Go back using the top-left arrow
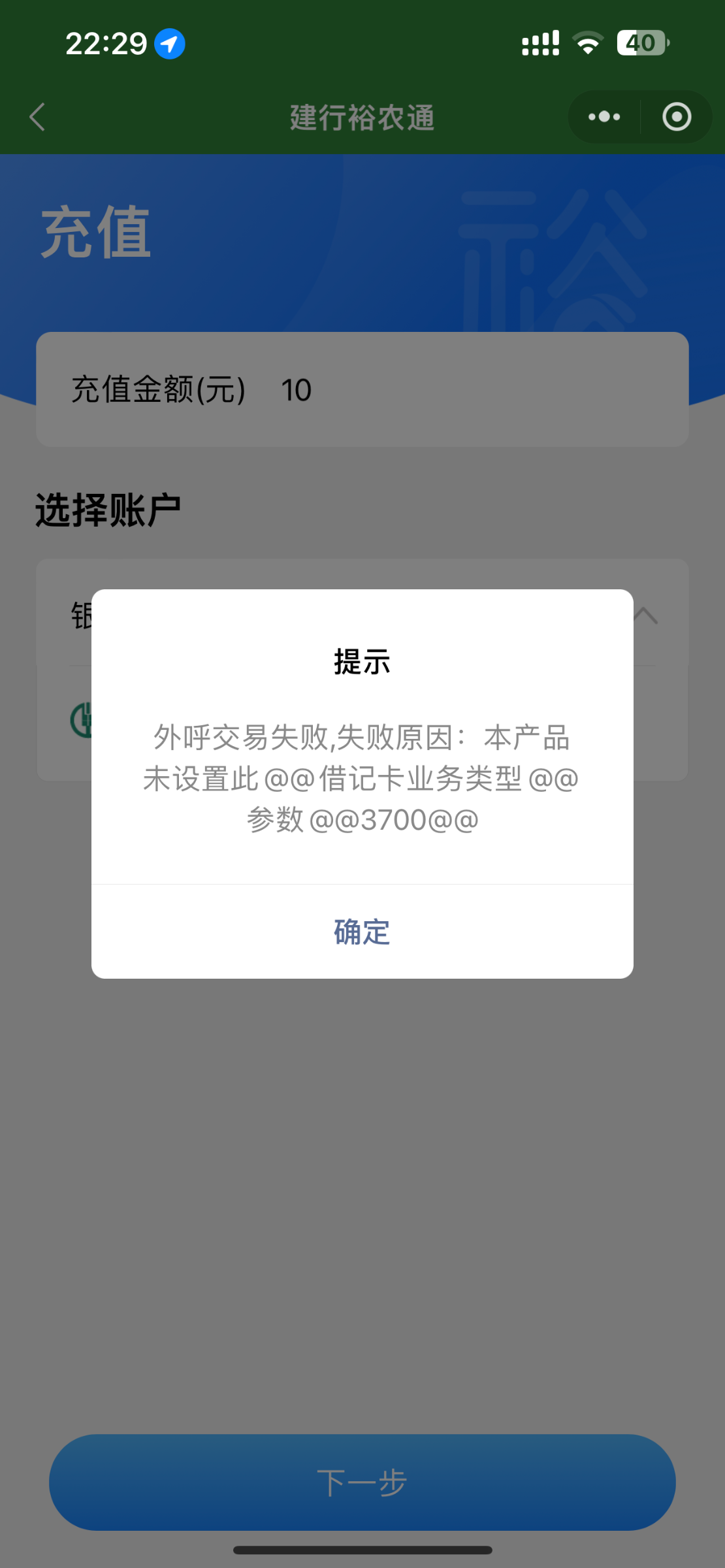 (x=38, y=117)
